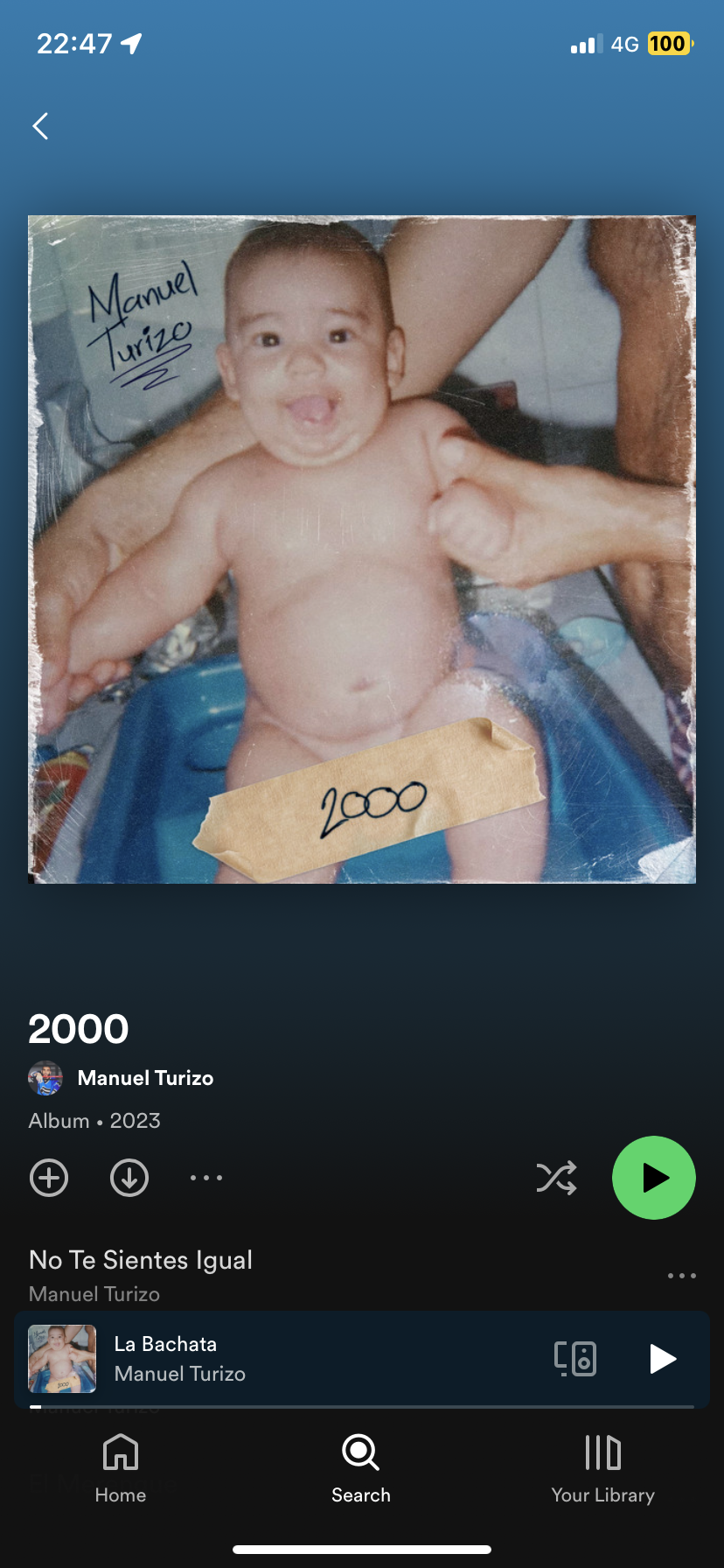The height and width of the screenshot is (1568, 724).
Task: Play the album with the green button
Action: coord(654,1178)
